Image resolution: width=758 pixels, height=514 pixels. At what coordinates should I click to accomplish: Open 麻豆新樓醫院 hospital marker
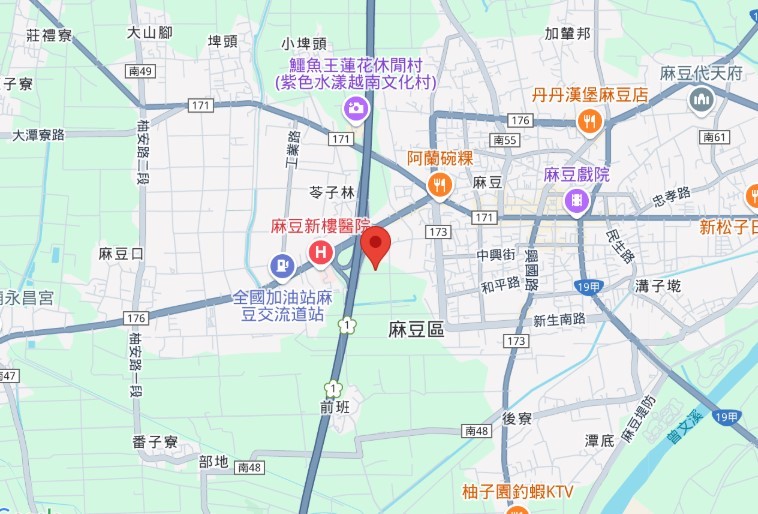click(320, 252)
